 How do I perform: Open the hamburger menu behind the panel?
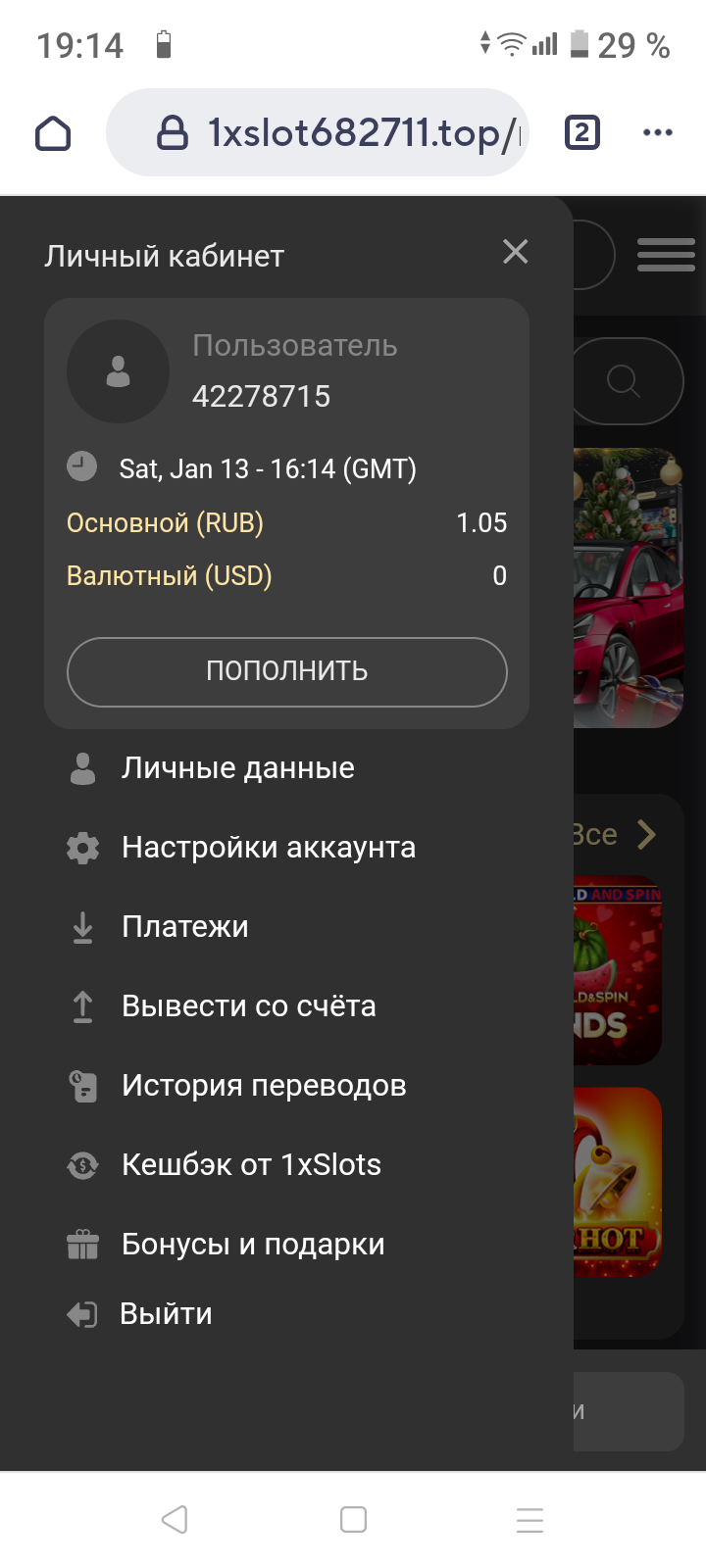(x=666, y=255)
